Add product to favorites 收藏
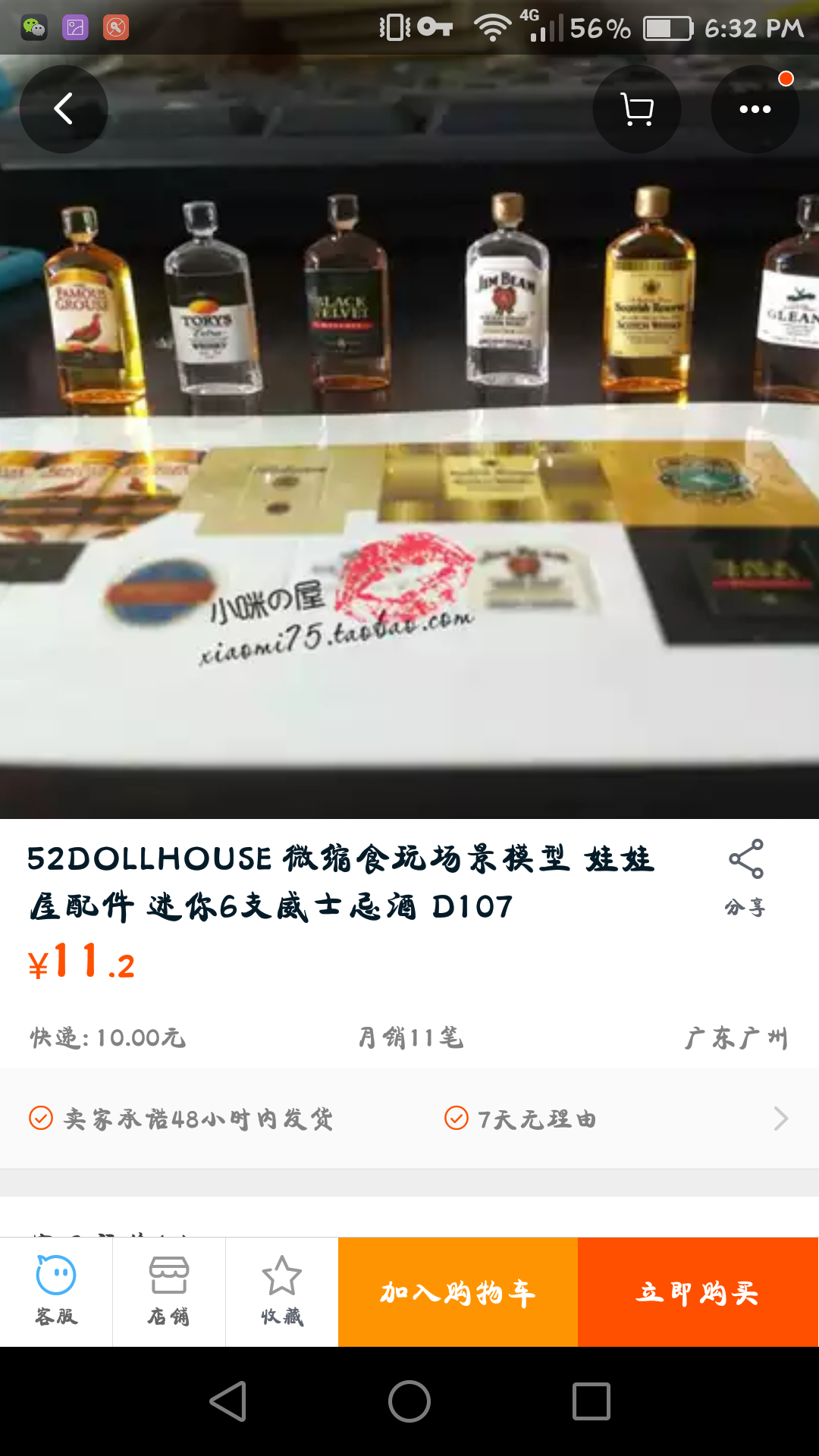 click(281, 1291)
